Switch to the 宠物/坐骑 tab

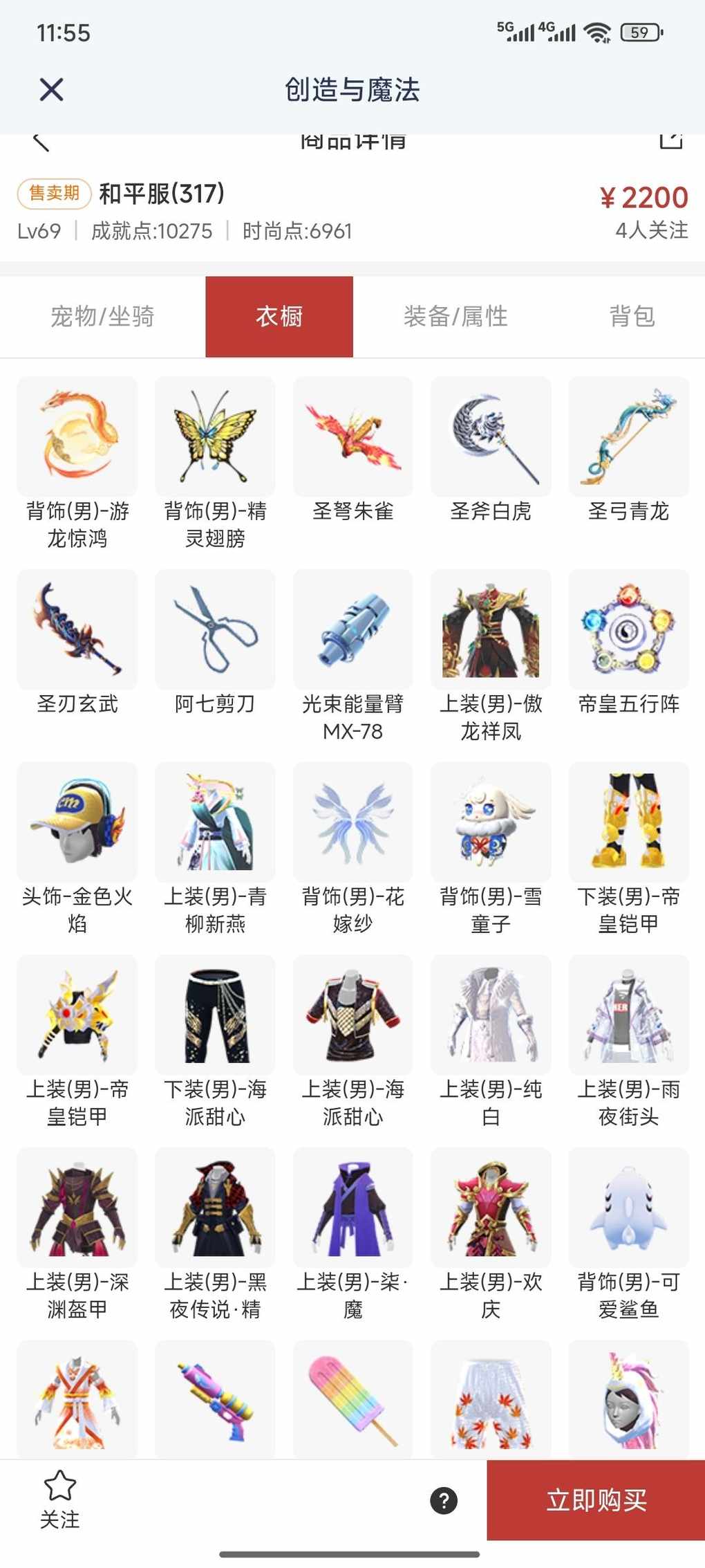pyautogui.click(x=102, y=317)
